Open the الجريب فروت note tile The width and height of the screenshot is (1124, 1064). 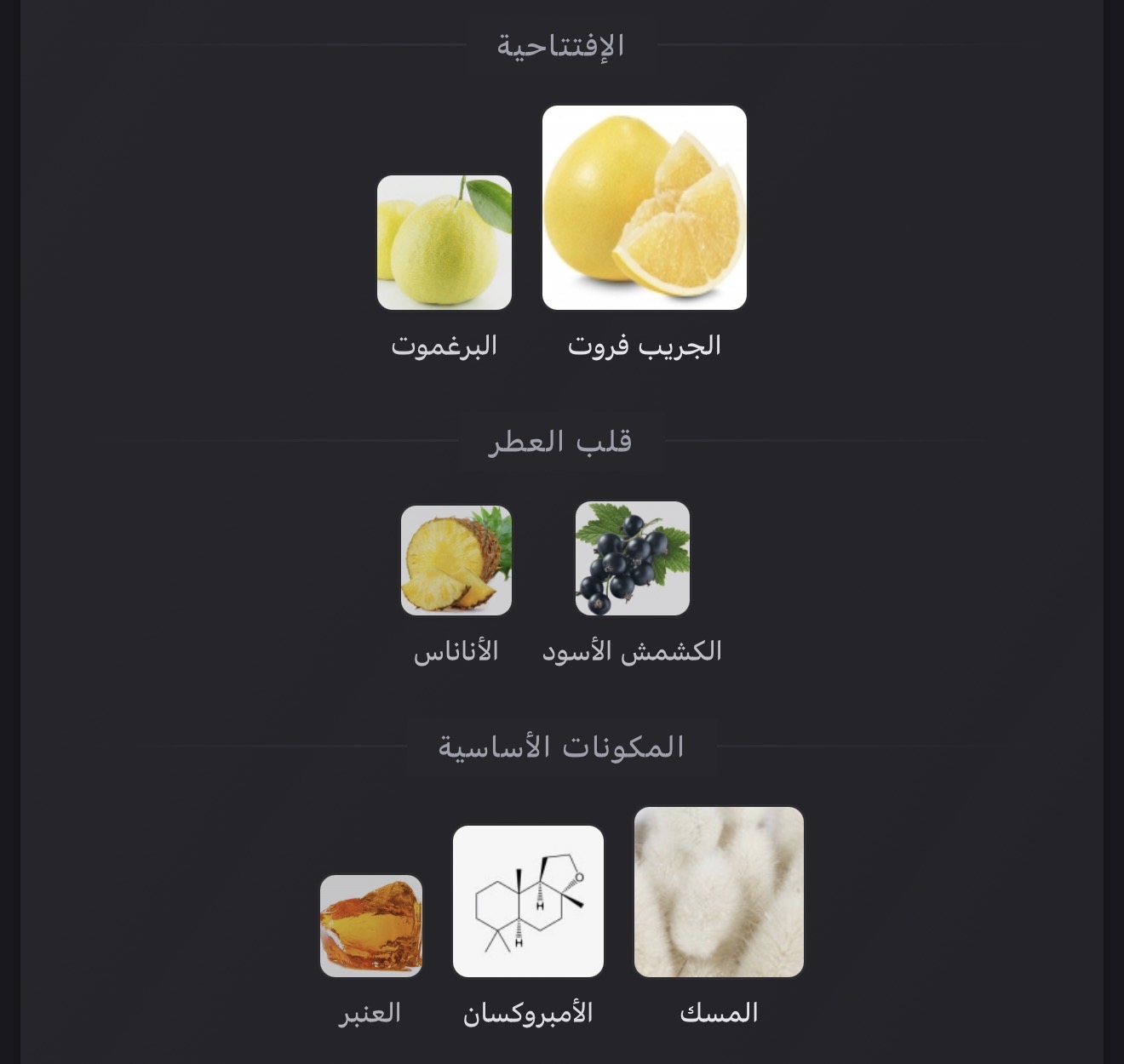pyautogui.click(x=645, y=208)
